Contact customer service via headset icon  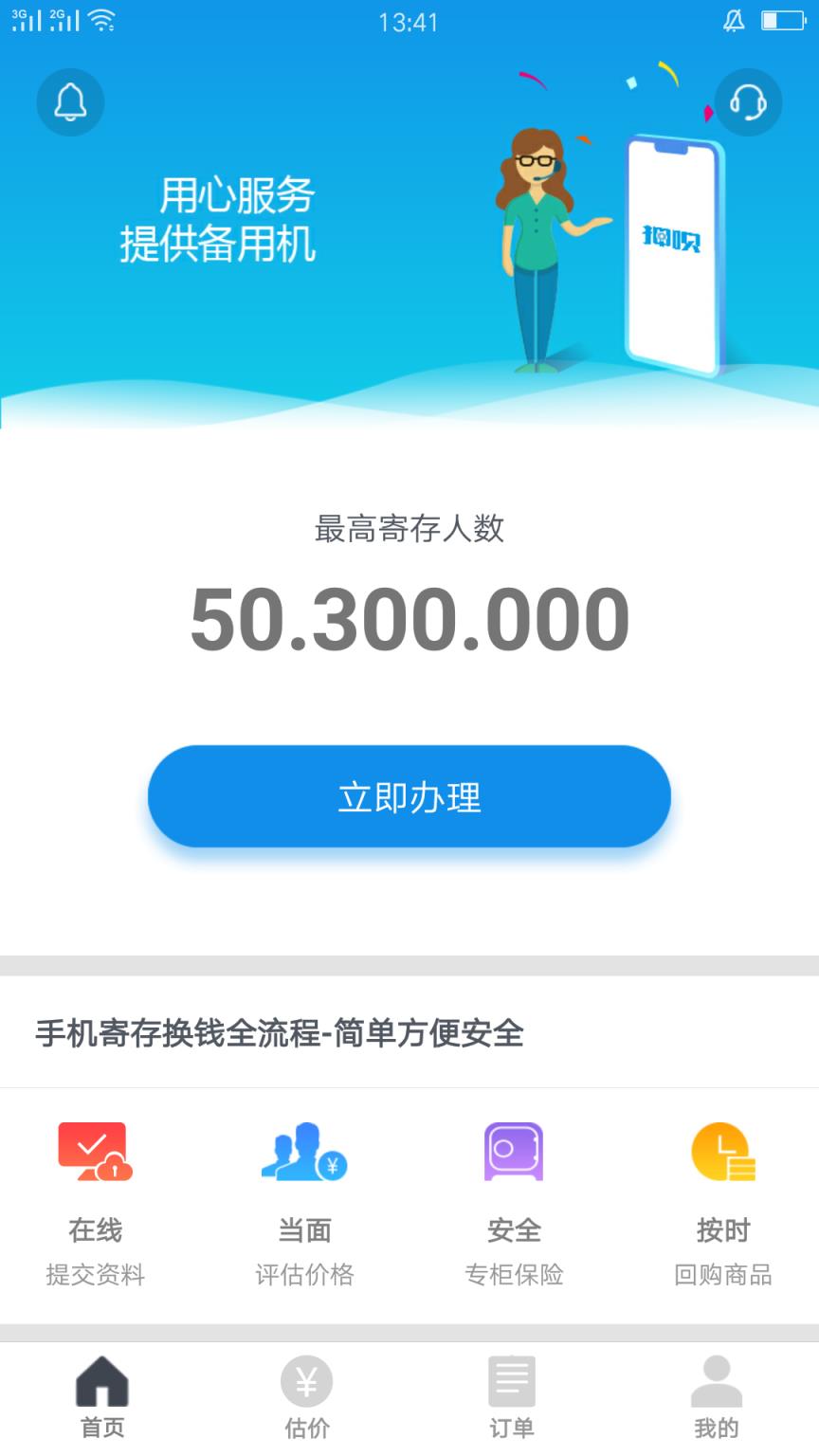(748, 102)
